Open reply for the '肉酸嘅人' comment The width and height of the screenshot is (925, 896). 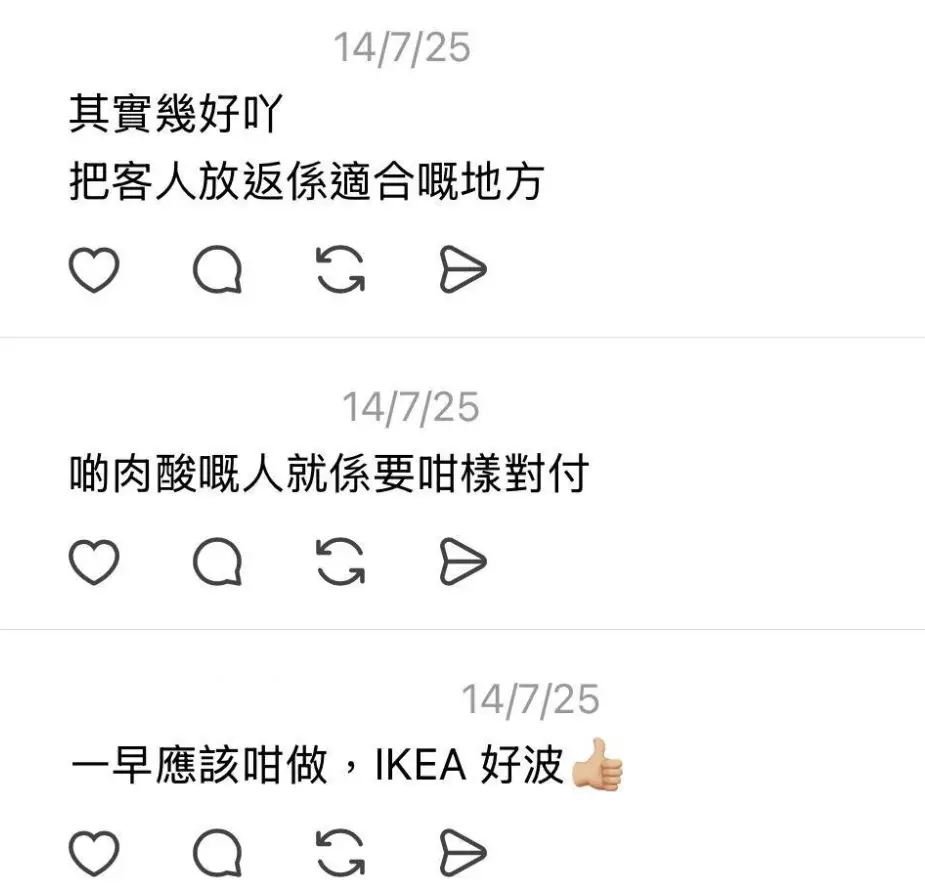pos(217,563)
